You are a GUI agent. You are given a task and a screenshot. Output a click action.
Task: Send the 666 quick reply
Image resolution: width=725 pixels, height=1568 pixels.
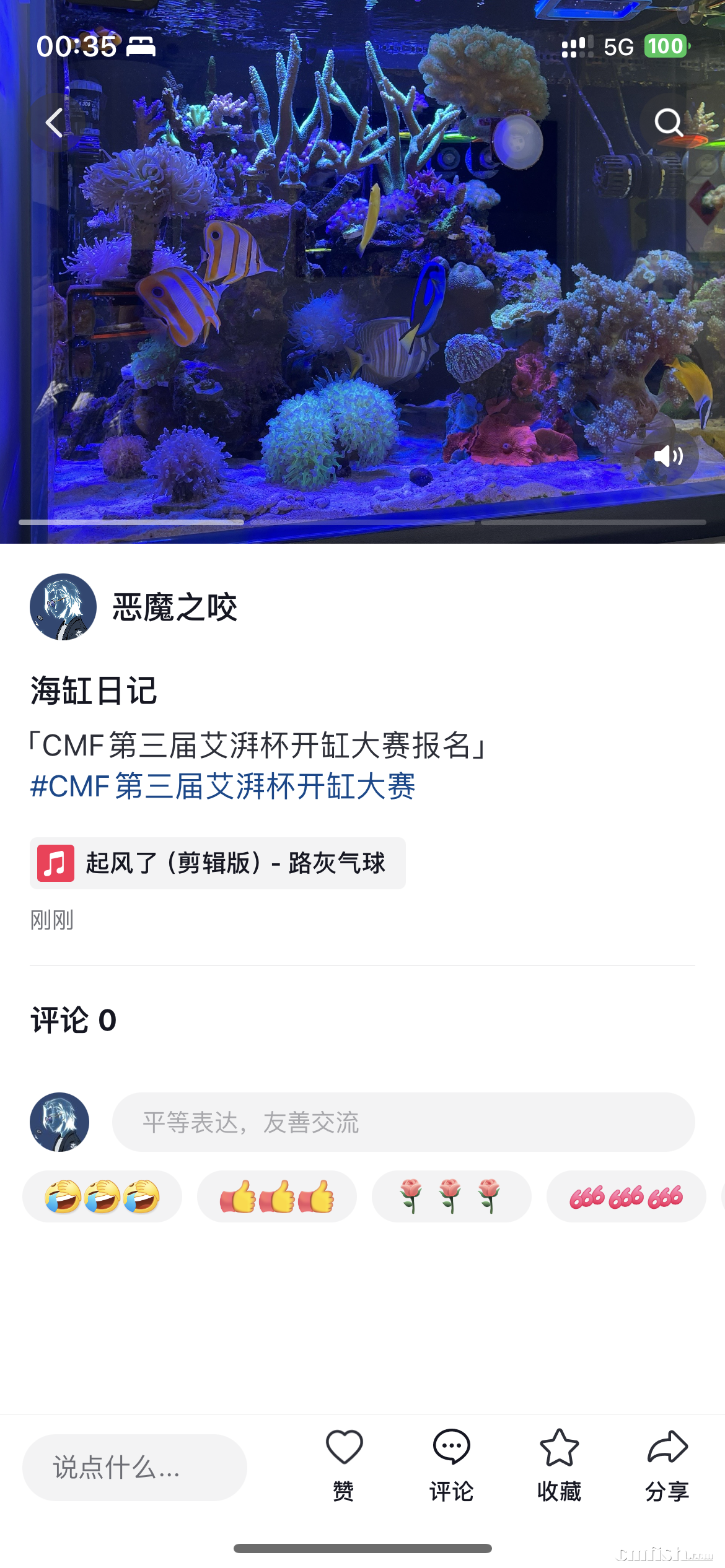(x=626, y=1196)
